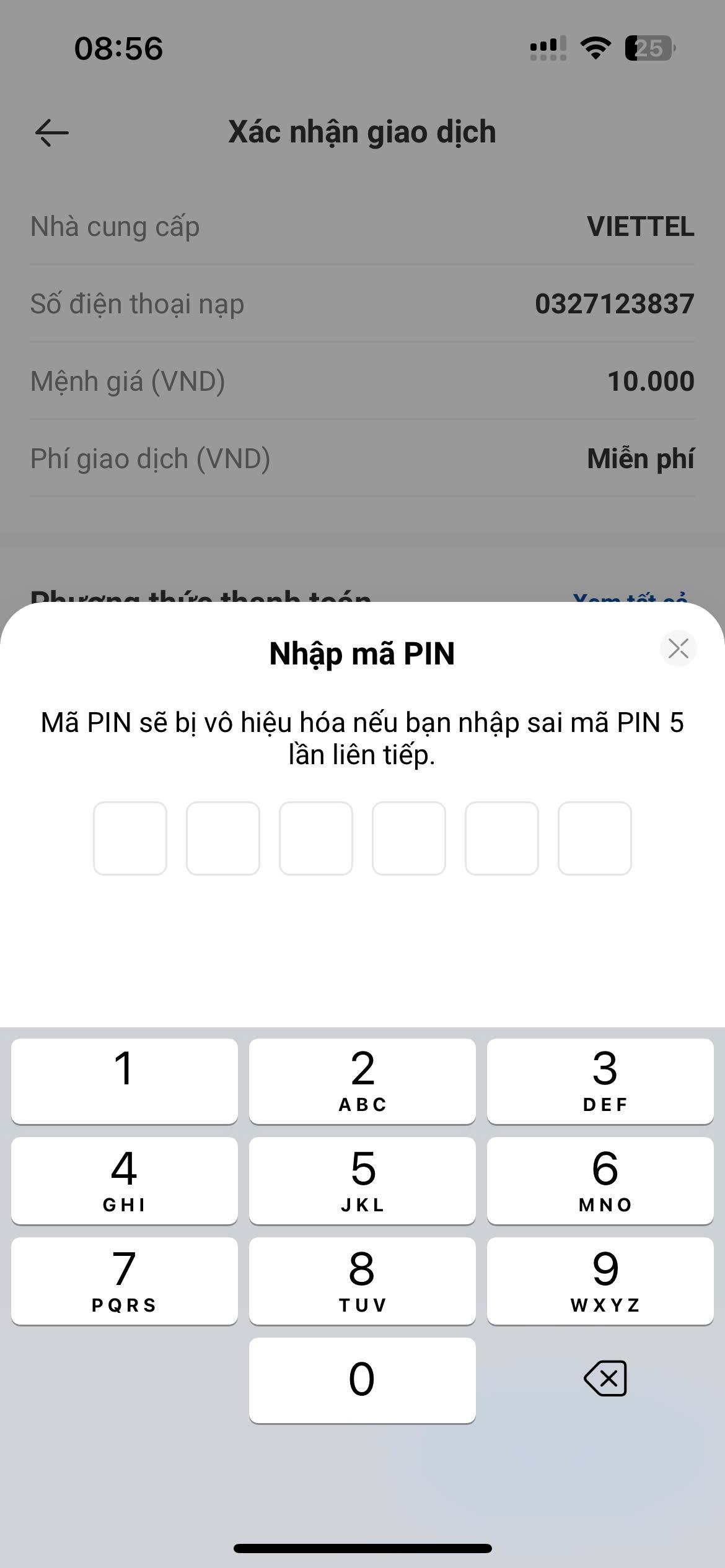Enter digit 1 on the keypad
Viewport: 725px width, 1568px height.
[x=125, y=1081]
